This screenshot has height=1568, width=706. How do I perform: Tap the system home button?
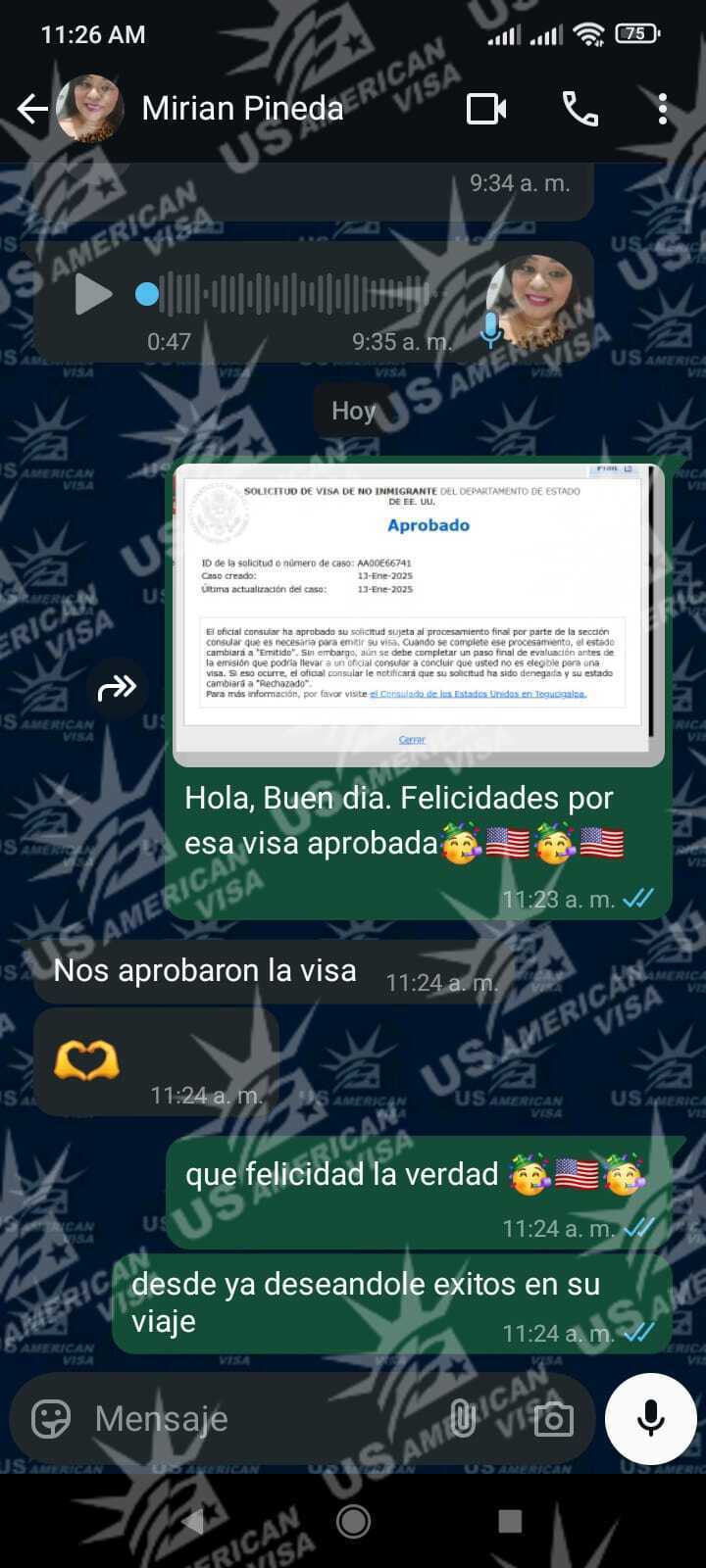click(353, 1521)
